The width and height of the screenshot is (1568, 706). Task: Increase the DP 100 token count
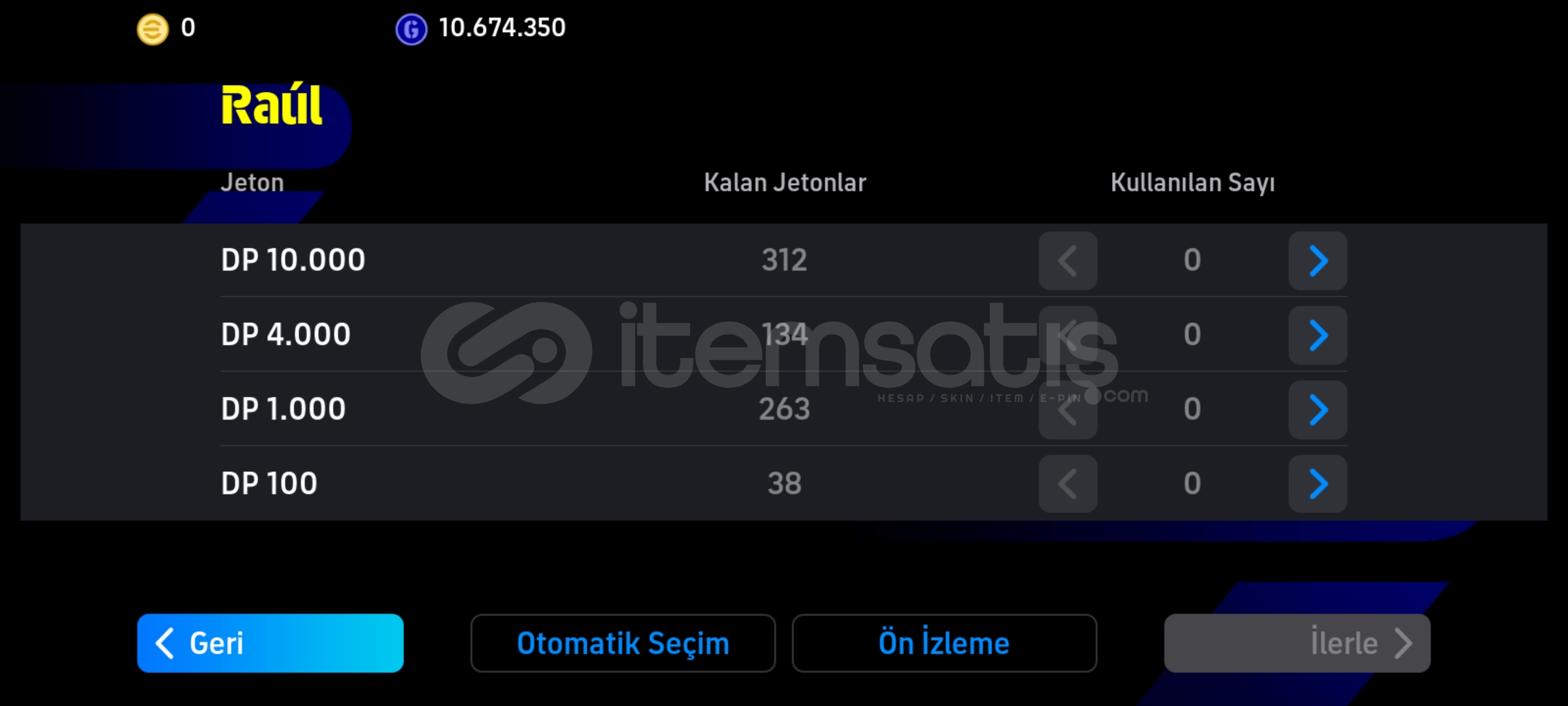coord(1317,484)
